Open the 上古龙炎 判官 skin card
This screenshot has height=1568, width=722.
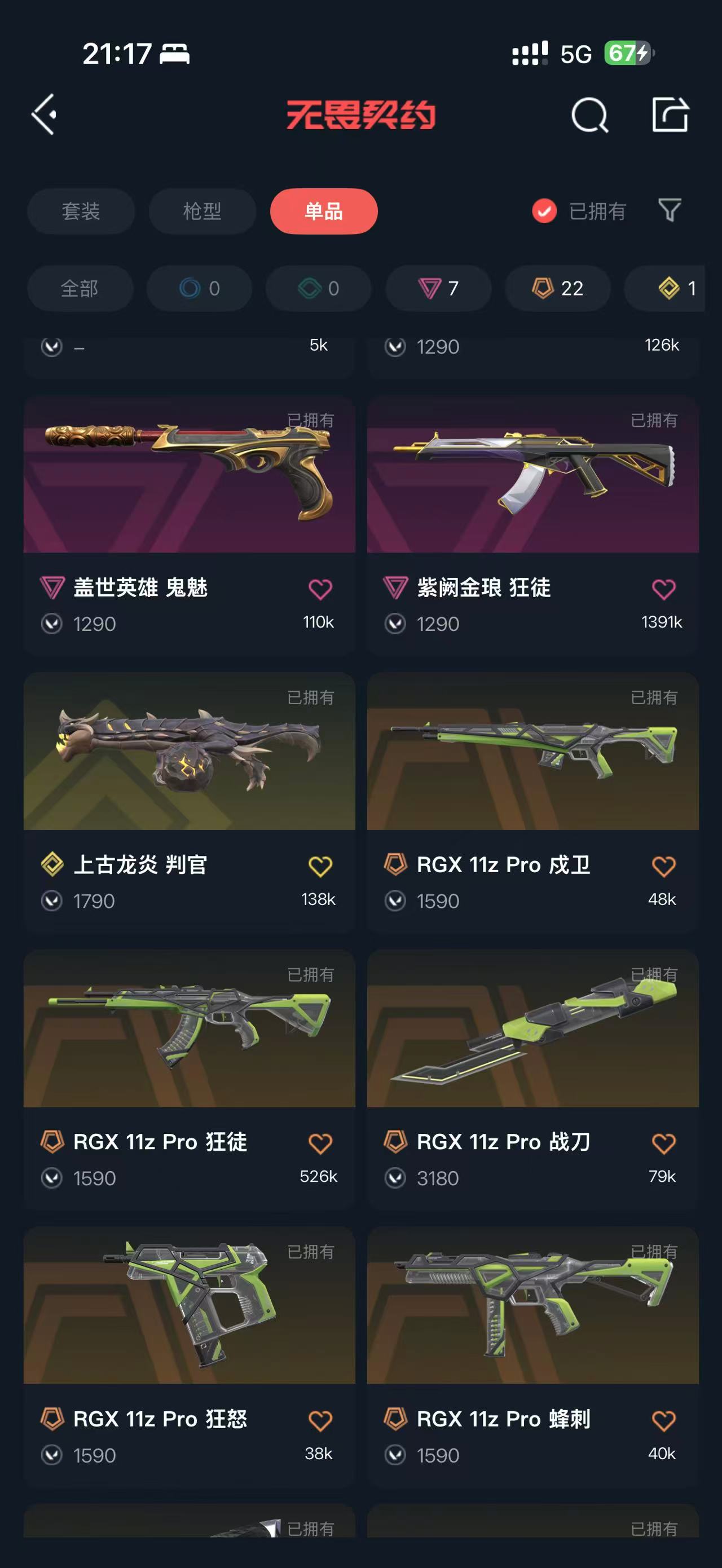pos(190,752)
